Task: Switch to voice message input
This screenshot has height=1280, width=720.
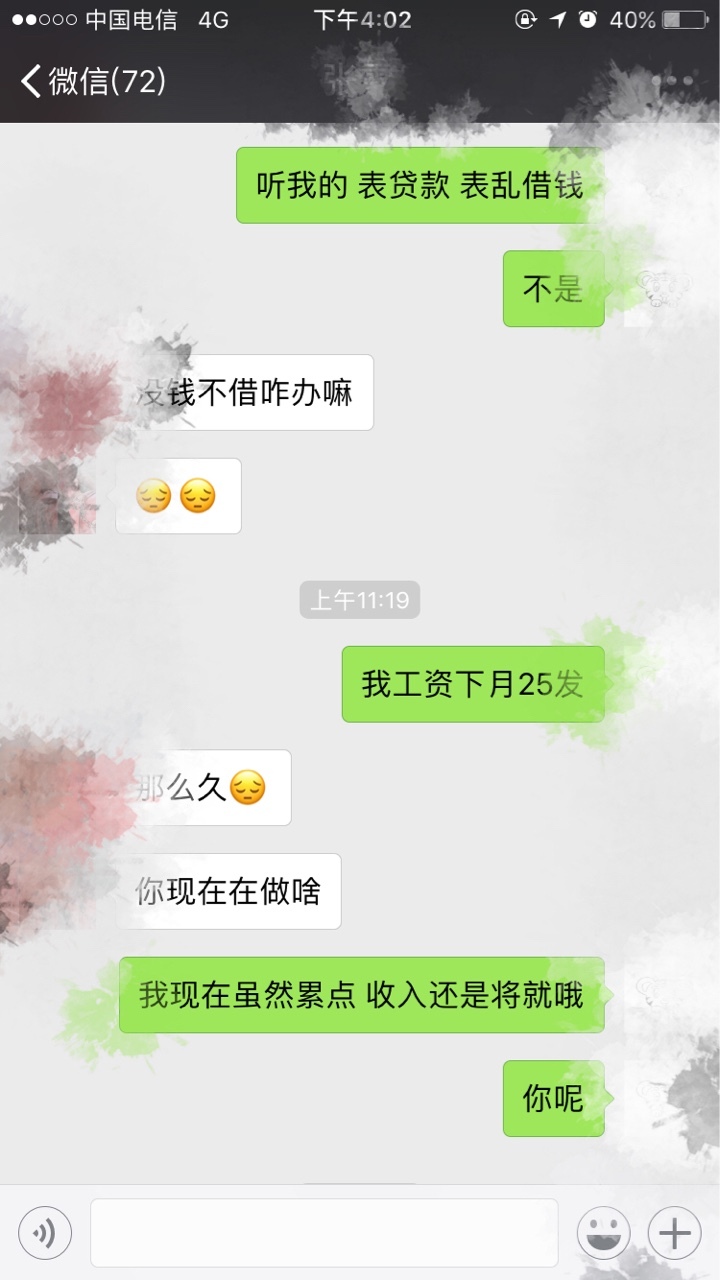Action: tap(45, 1233)
